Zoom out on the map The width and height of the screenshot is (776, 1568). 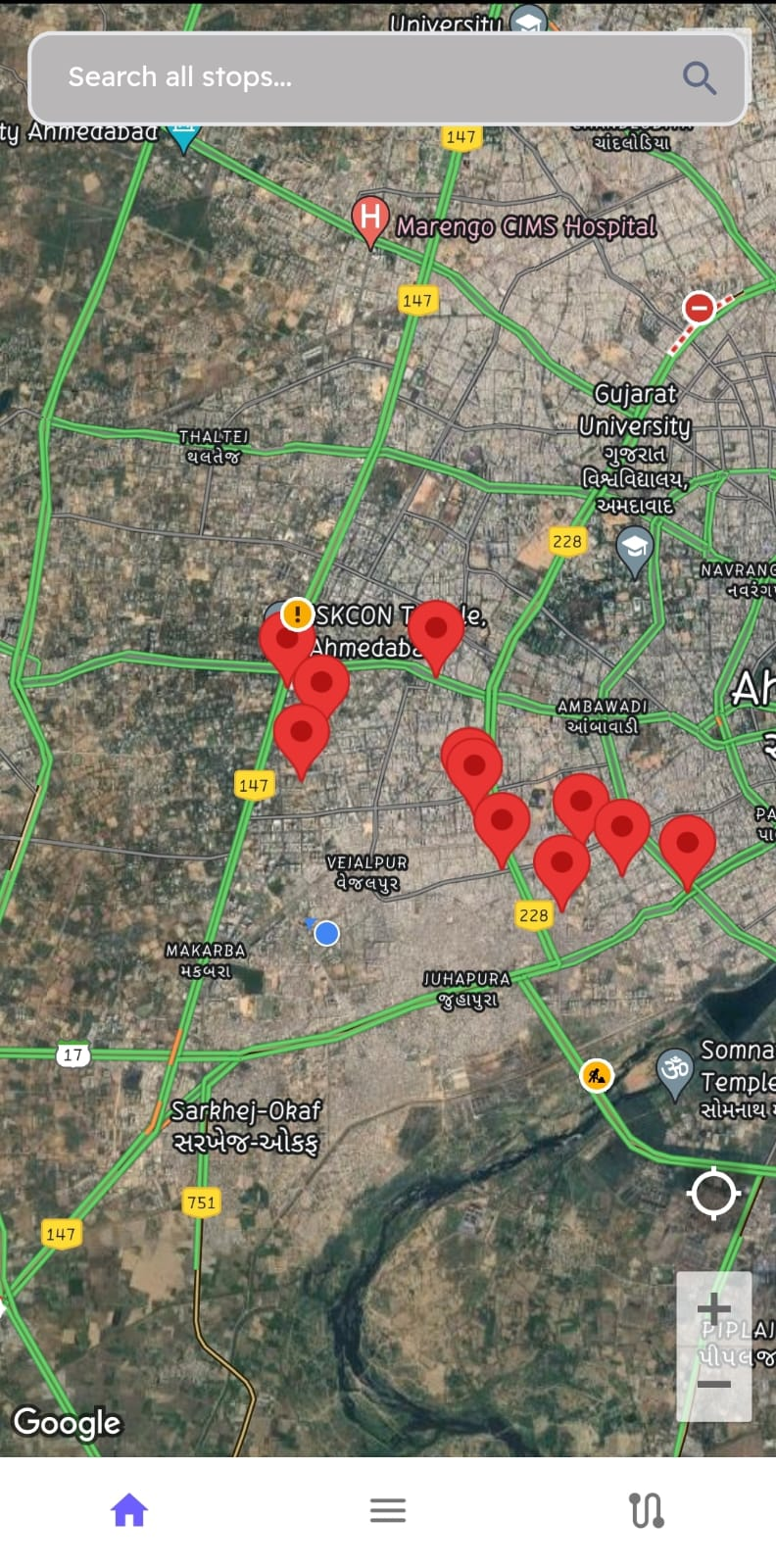(714, 1384)
